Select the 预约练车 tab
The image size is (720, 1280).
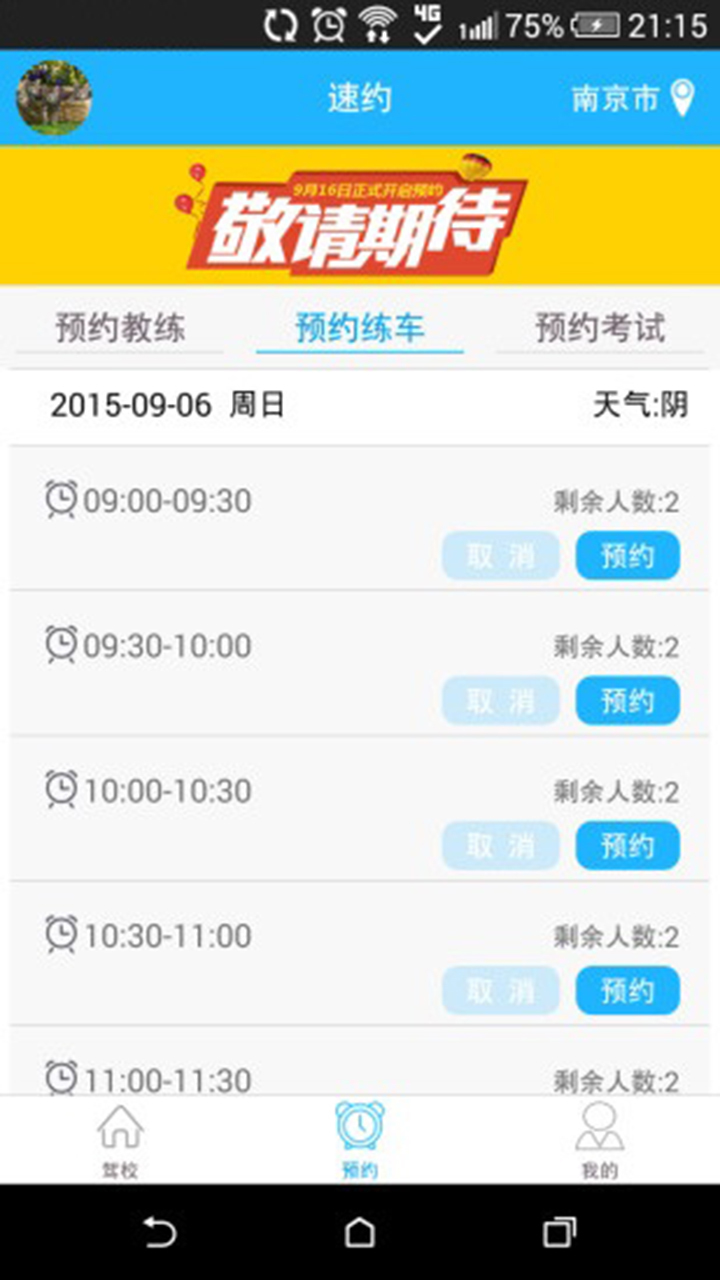point(360,329)
